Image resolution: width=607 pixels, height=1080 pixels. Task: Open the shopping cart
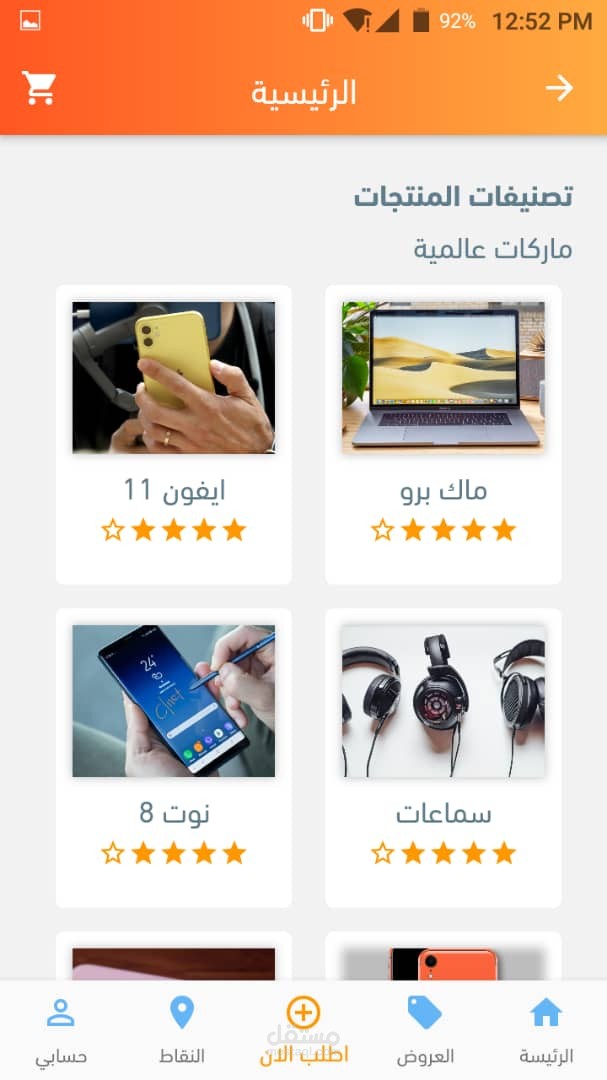[39, 88]
